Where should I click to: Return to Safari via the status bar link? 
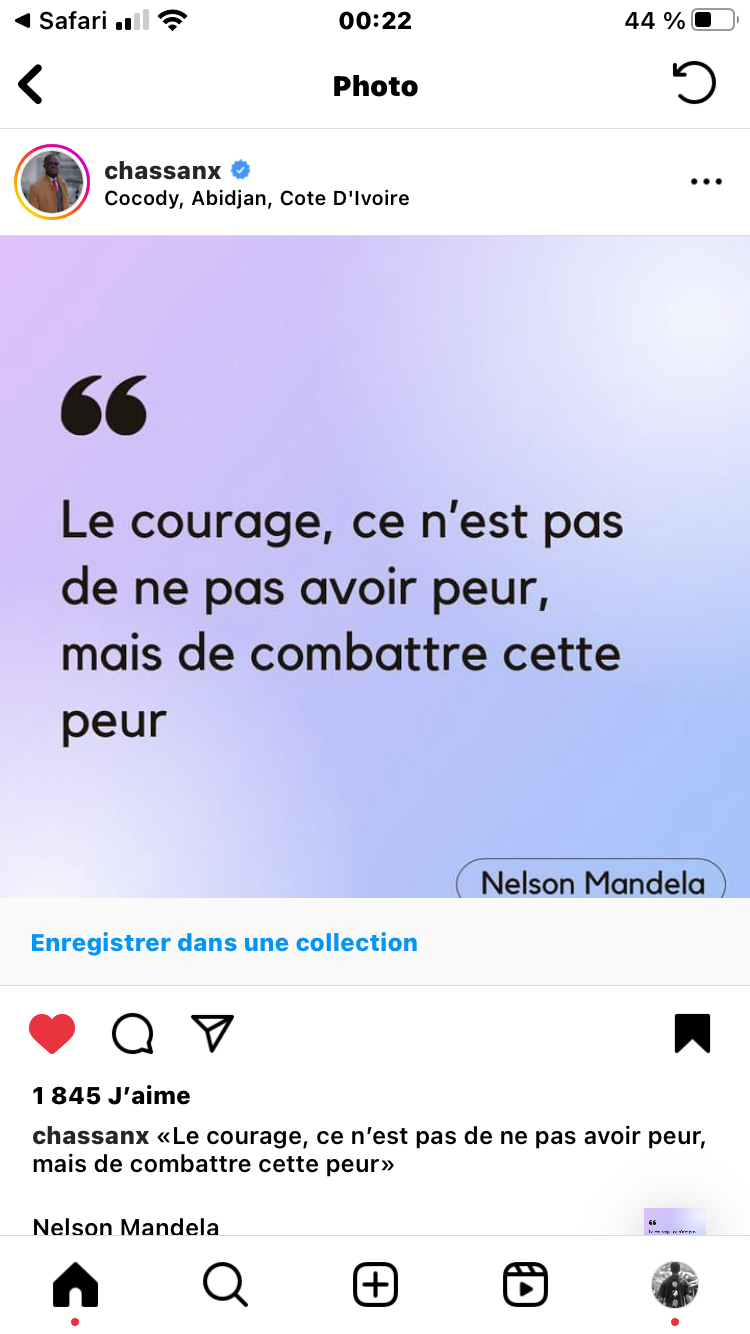61,20
